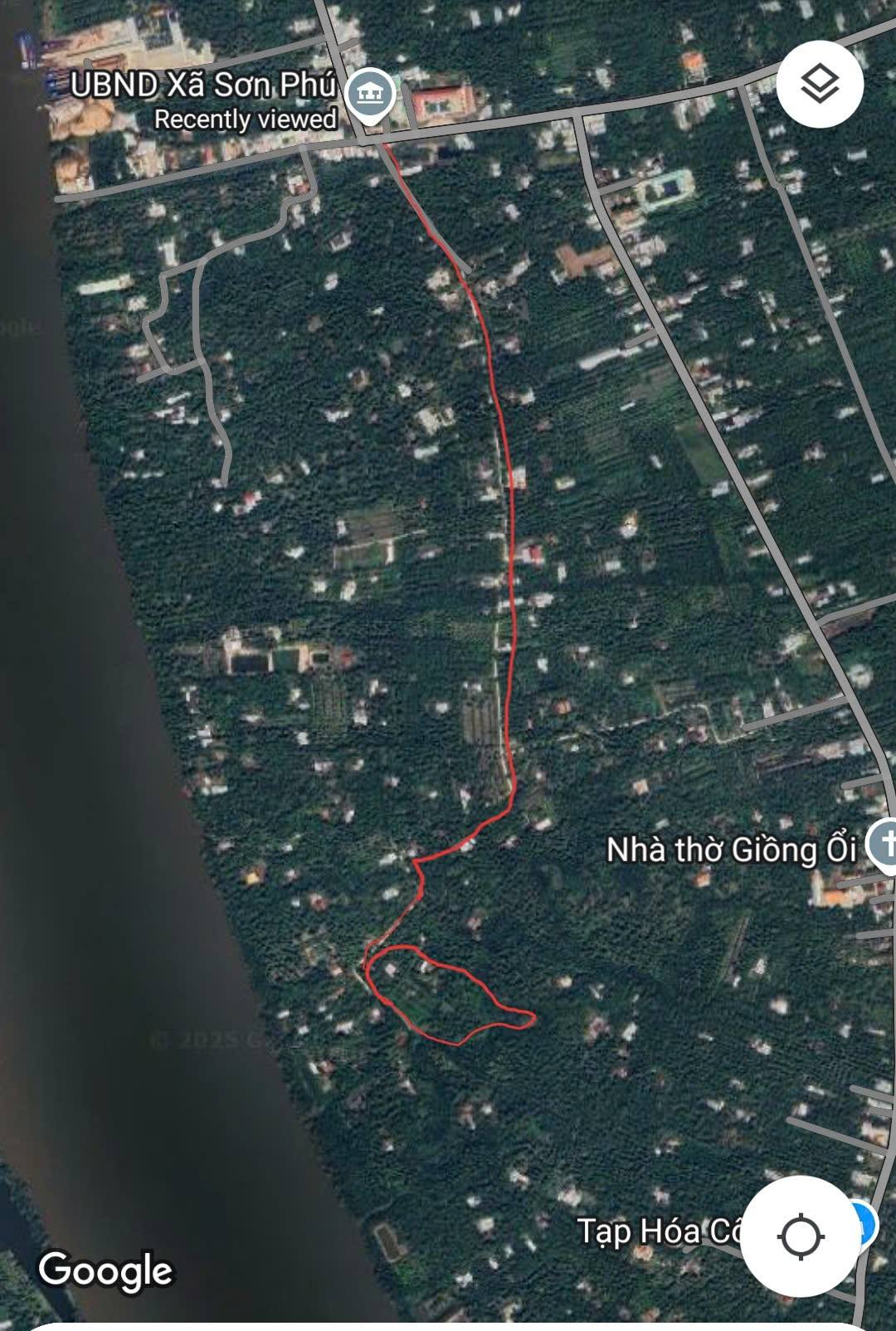Open the Nhà thờ Giồng Ổi church marker
Viewport: 896px width, 1331px height.
[883, 845]
